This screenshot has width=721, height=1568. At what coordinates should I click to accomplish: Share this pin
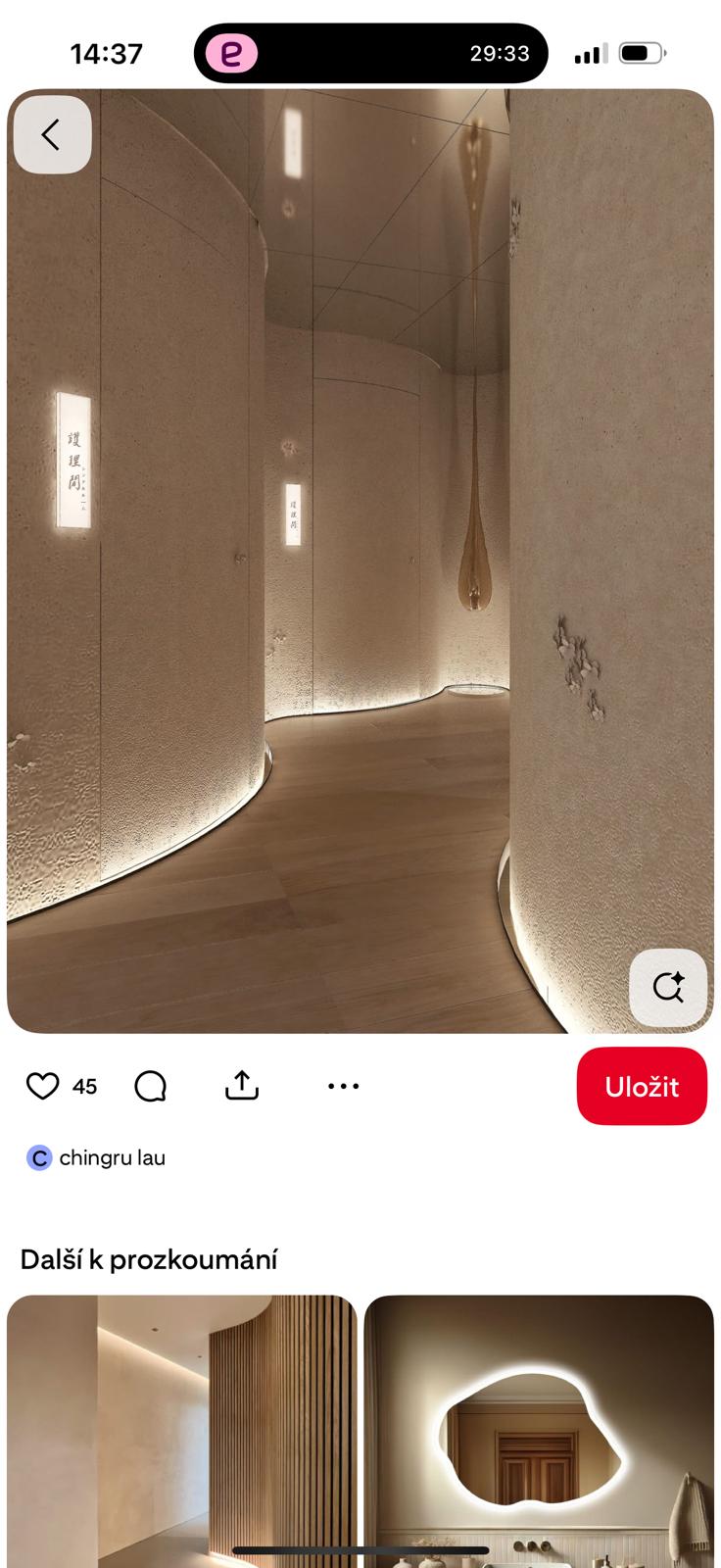[241, 1085]
